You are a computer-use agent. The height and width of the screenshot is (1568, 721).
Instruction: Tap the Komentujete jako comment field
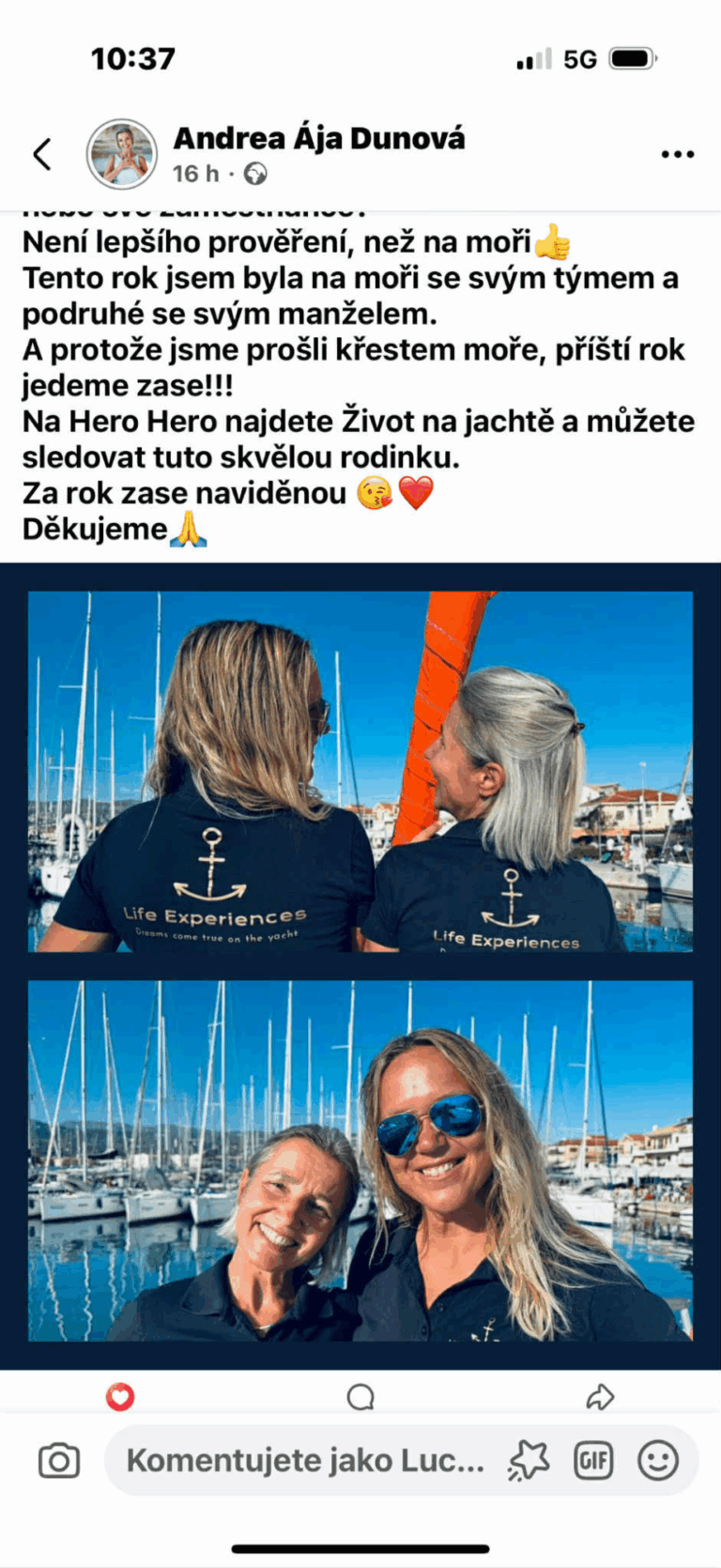pos(305,1461)
